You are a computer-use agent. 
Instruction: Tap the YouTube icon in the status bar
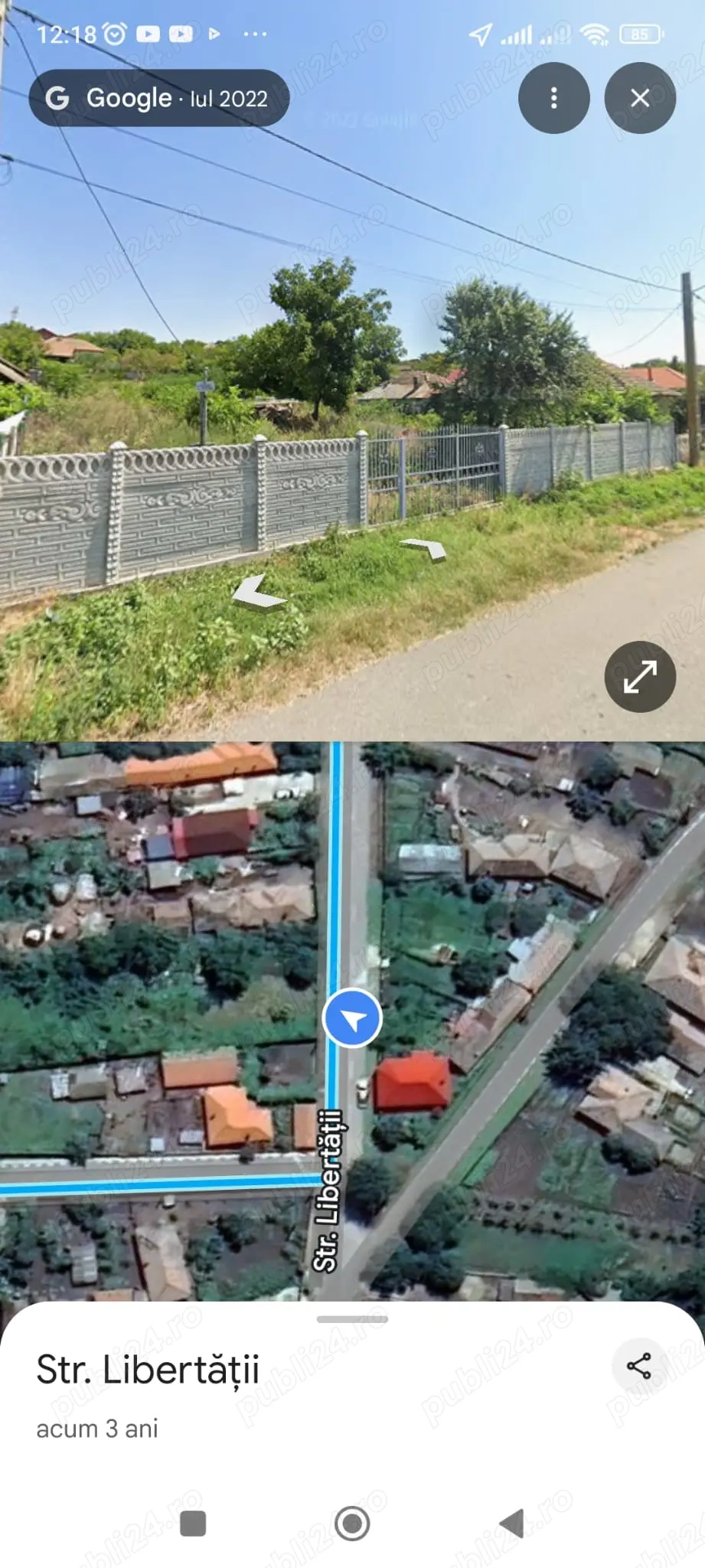pyautogui.click(x=150, y=34)
